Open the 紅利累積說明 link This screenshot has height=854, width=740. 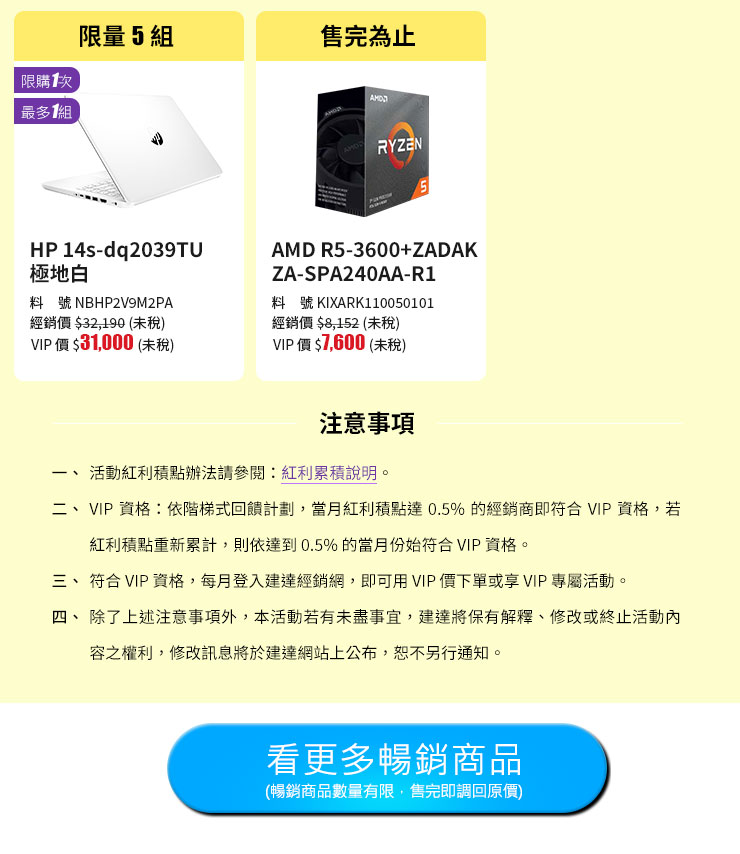(x=329, y=473)
